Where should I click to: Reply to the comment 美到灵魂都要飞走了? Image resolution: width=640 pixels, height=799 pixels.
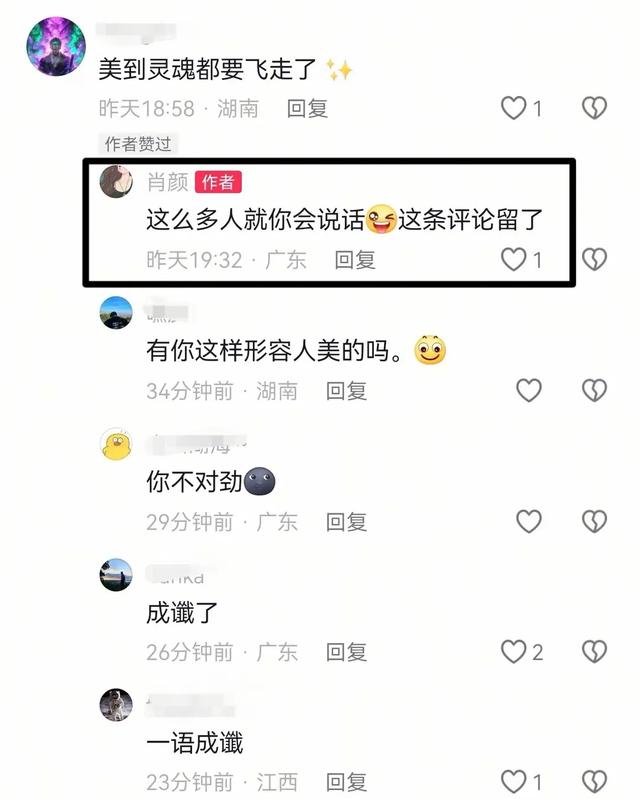pyautogui.click(x=307, y=108)
